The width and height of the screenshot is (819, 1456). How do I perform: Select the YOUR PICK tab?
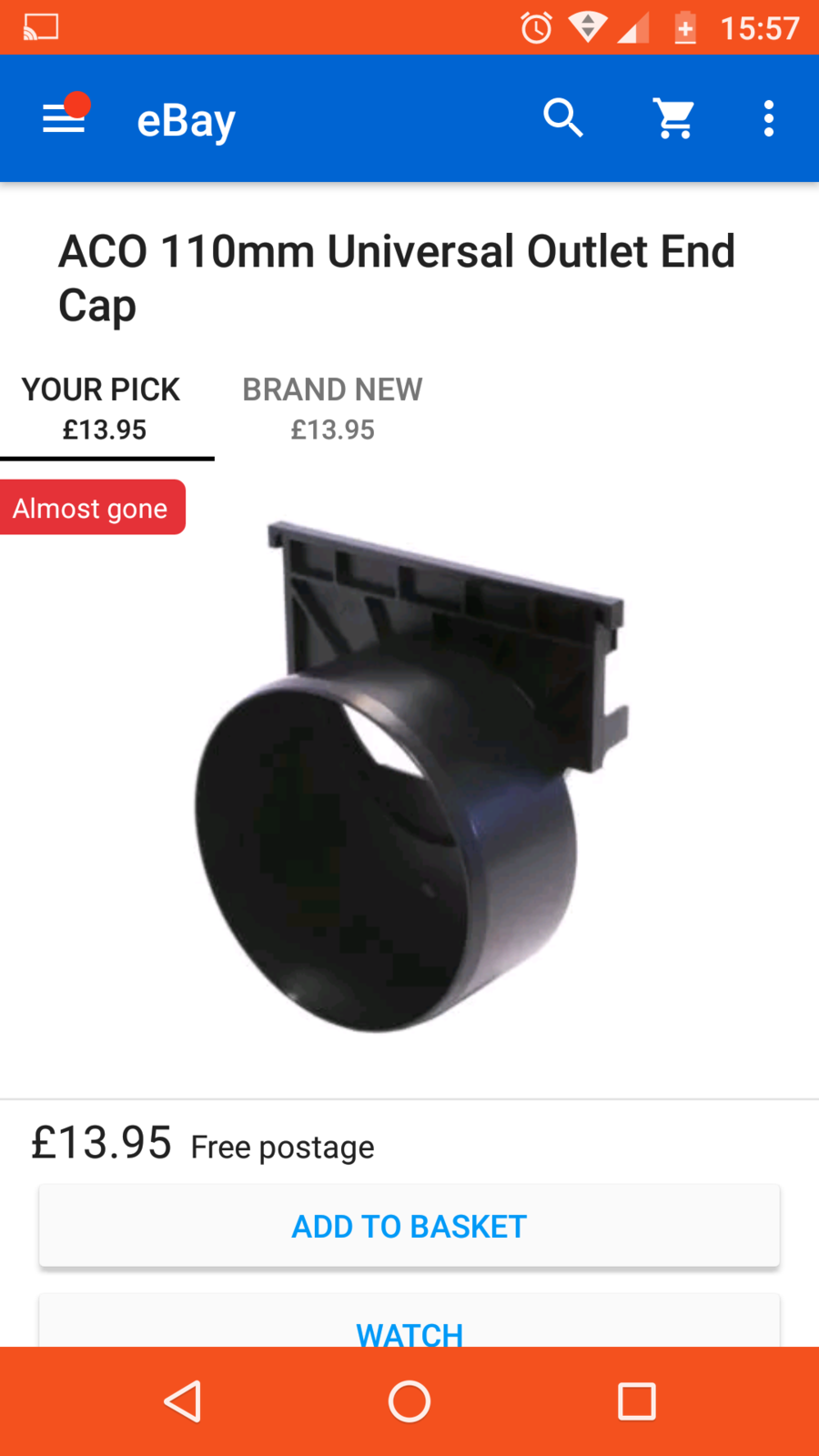pos(102,409)
